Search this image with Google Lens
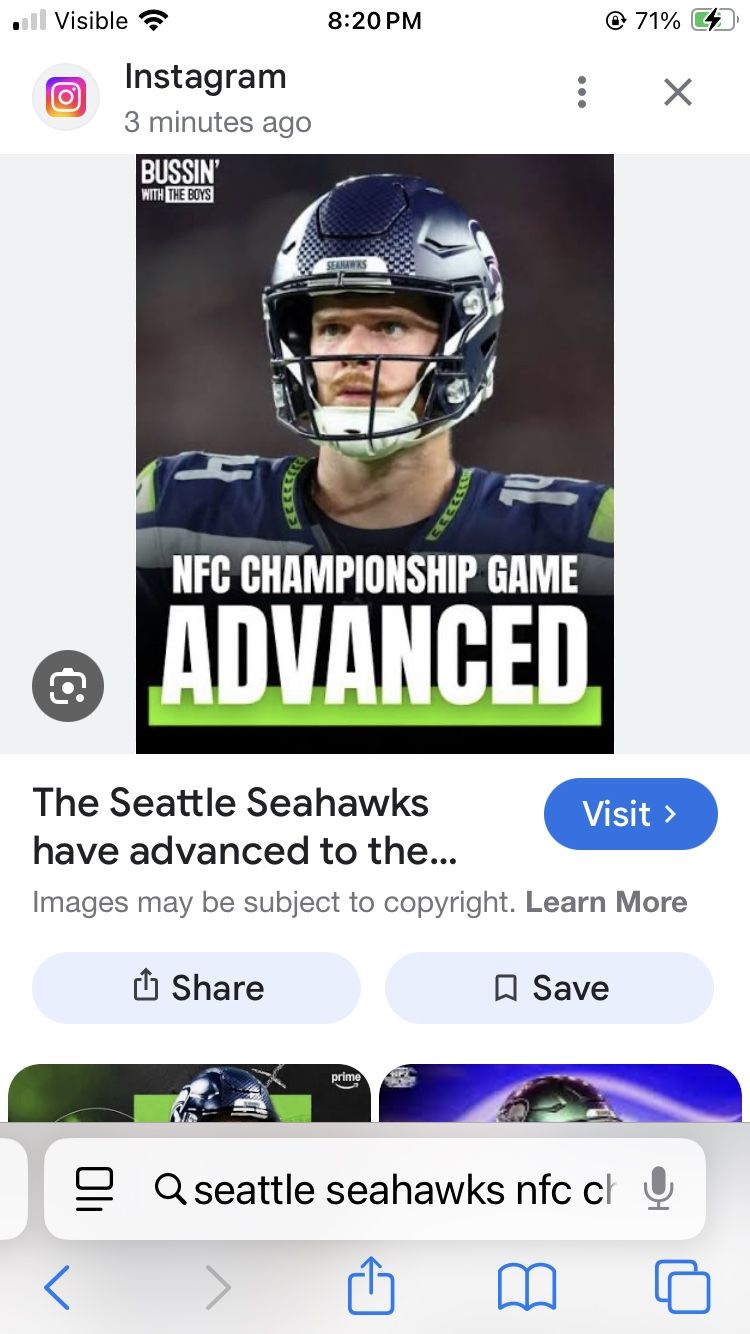The height and width of the screenshot is (1334, 750). [68, 686]
